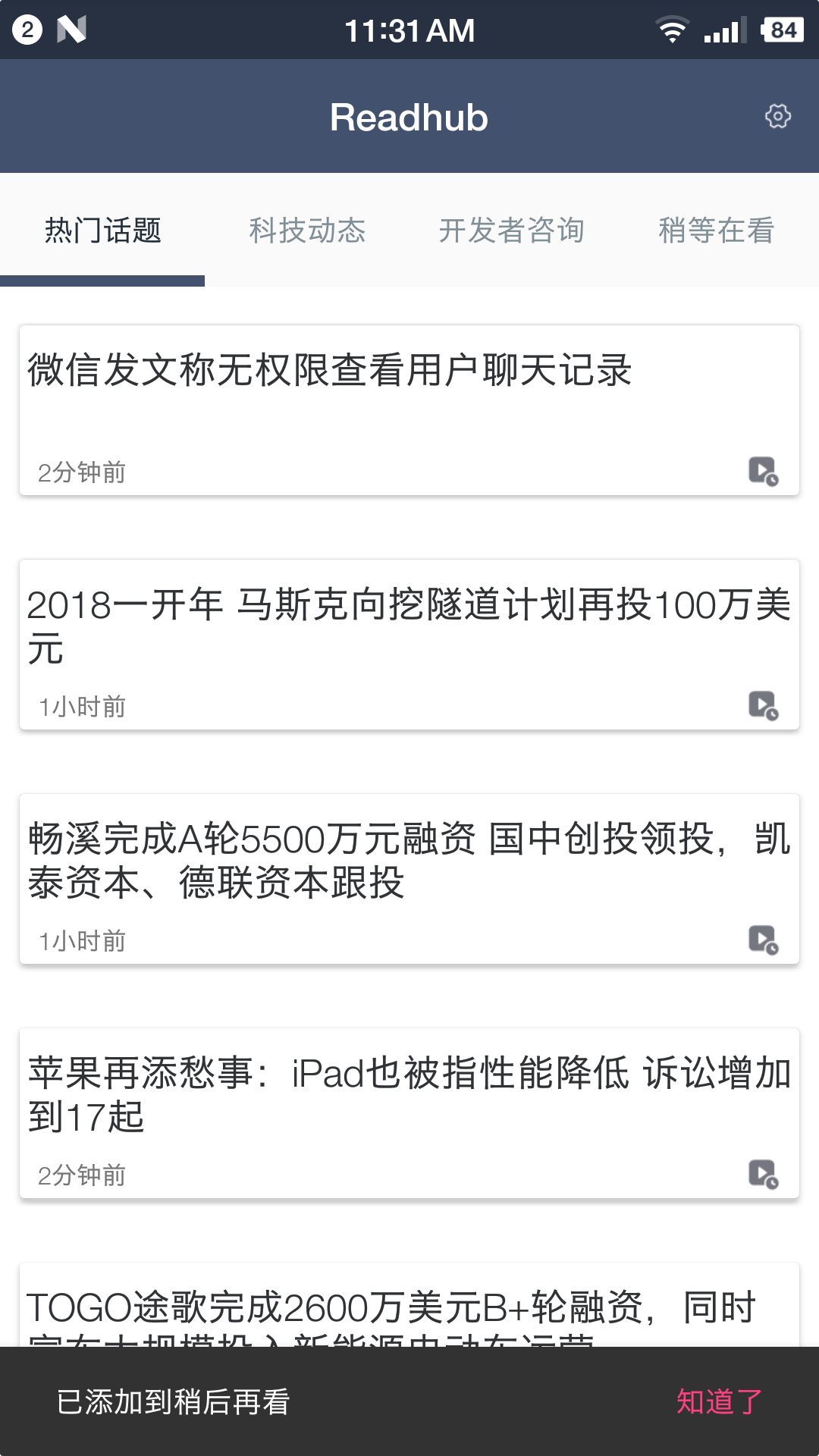Select the 热门话题 tab
This screenshot has width=819, height=1456.
102,231
